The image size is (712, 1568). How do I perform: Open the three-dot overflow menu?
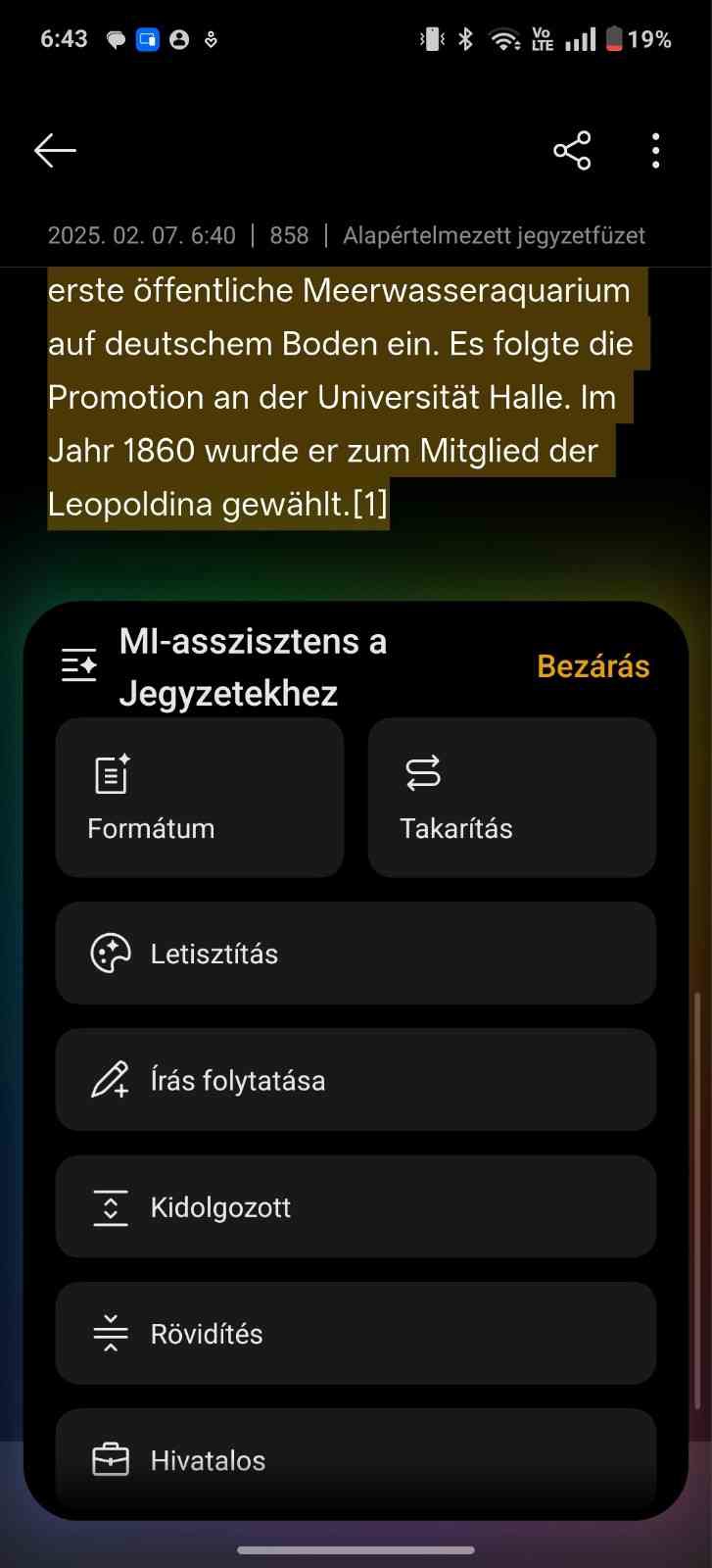click(x=655, y=151)
